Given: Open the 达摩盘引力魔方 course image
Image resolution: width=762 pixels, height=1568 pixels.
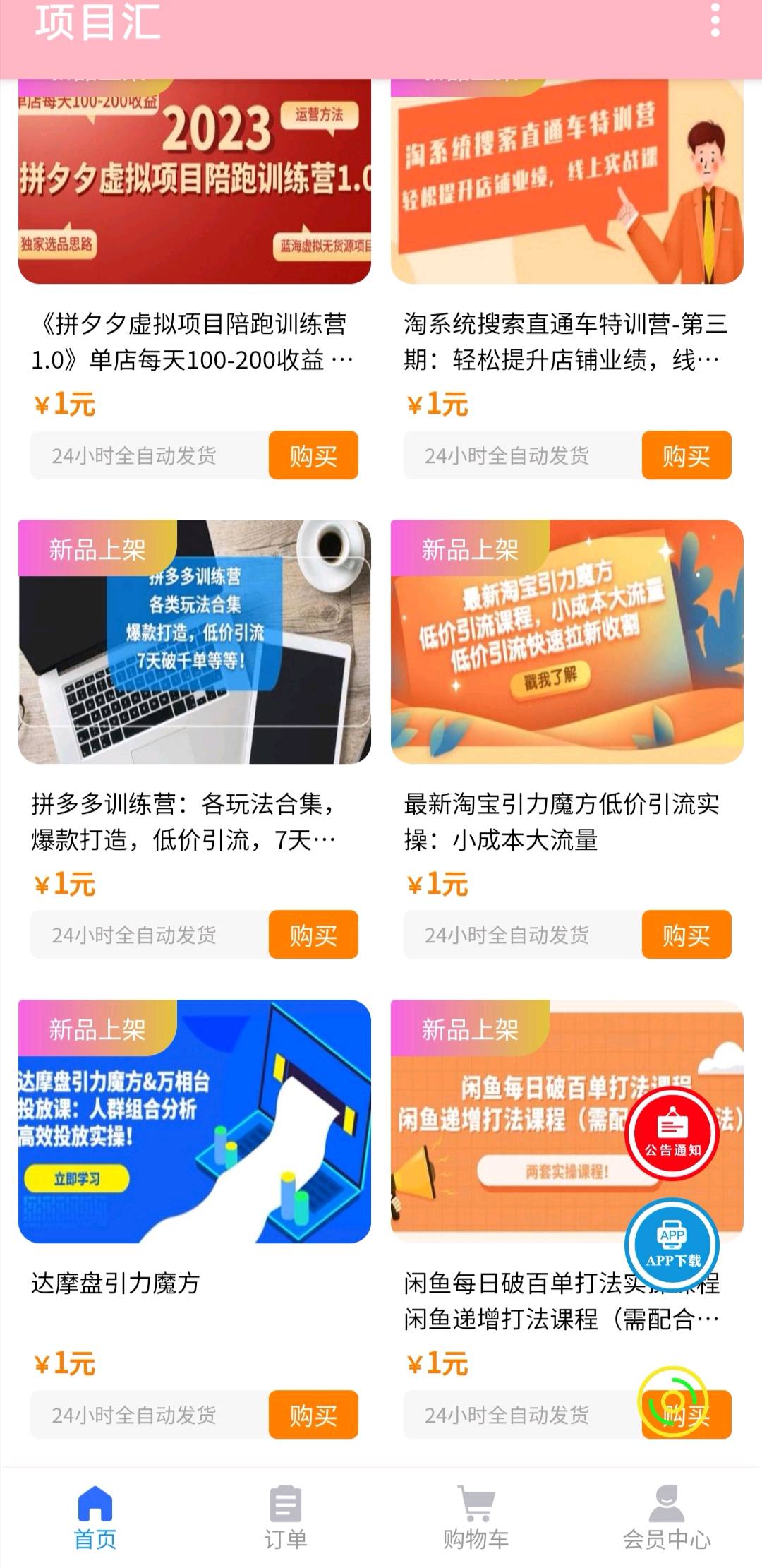Looking at the screenshot, I should 195,1121.
